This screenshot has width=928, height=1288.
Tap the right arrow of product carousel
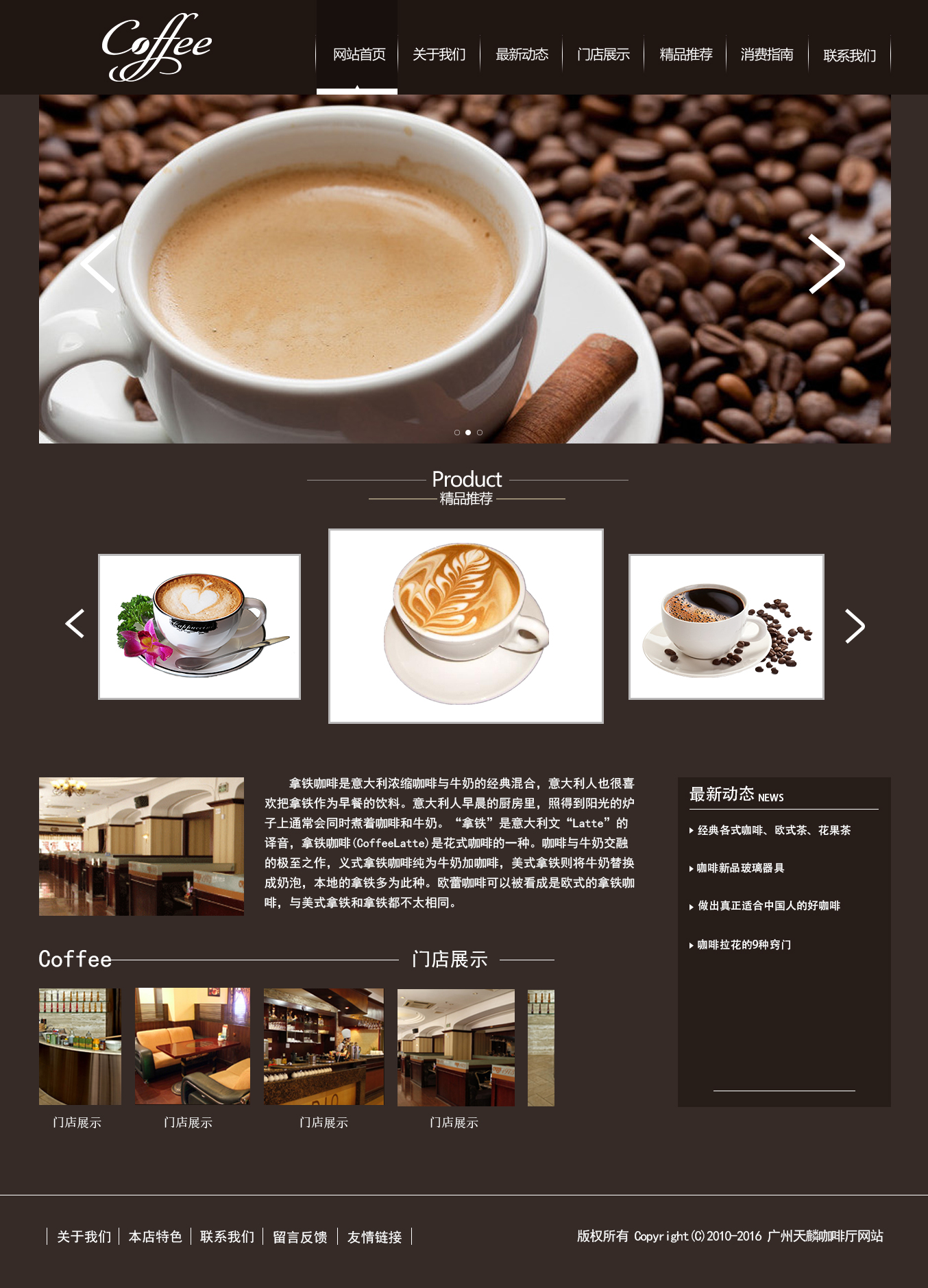pos(854,626)
